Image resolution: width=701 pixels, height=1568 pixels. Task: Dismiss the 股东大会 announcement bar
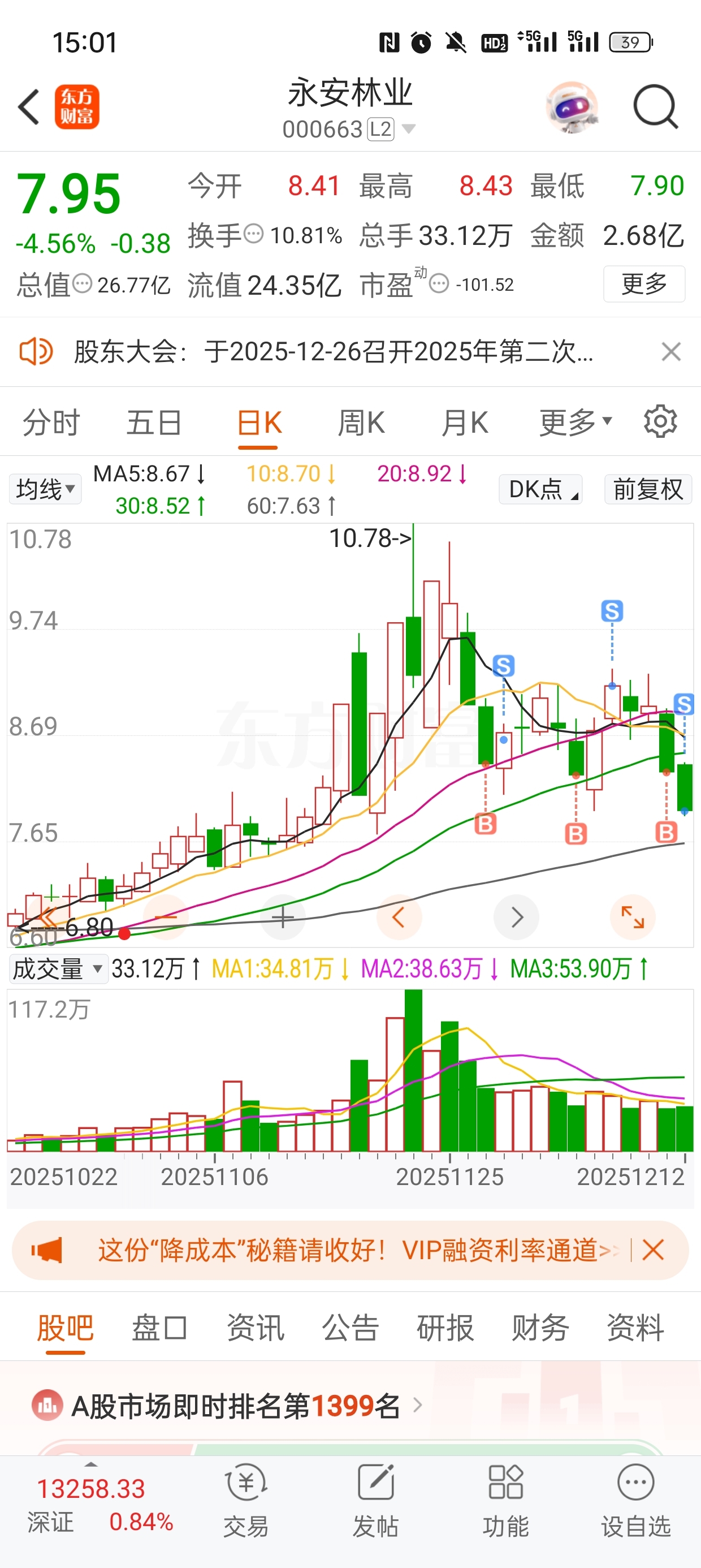click(x=670, y=352)
